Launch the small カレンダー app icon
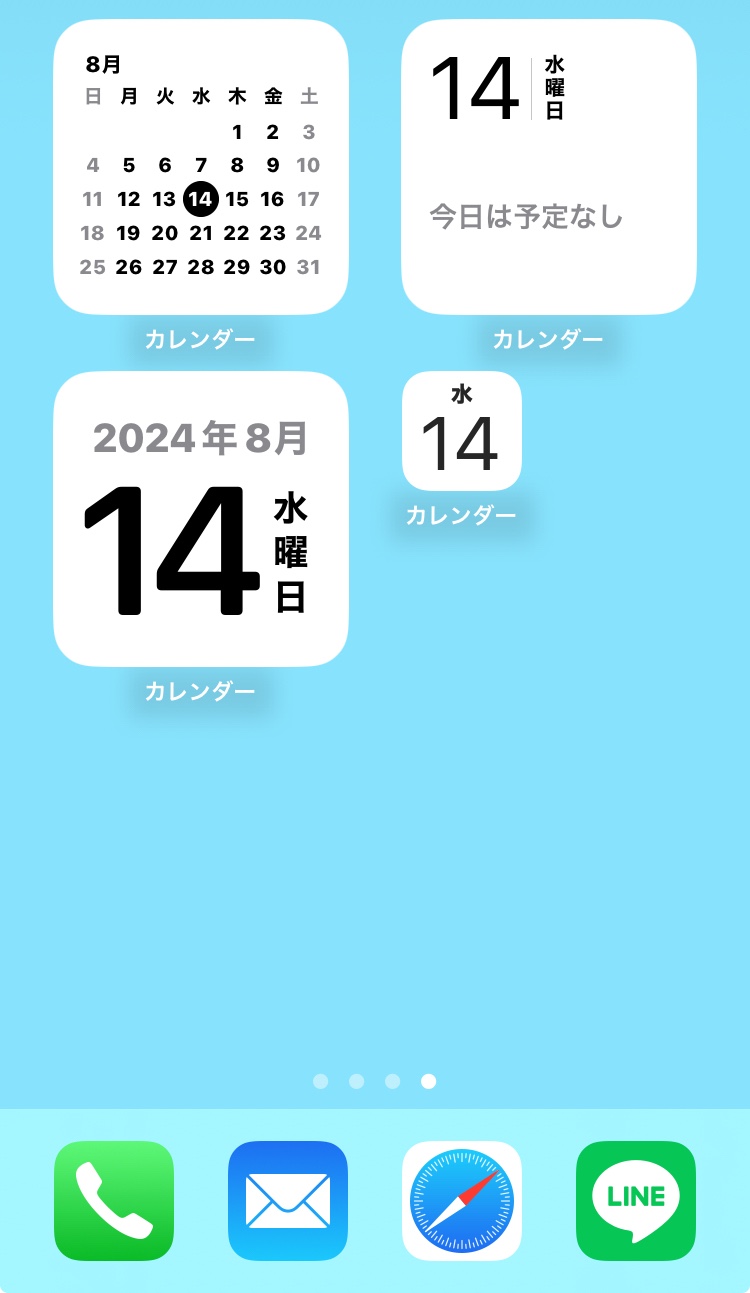750x1293 pixels. pyautogui.click(x=462, y=431)
